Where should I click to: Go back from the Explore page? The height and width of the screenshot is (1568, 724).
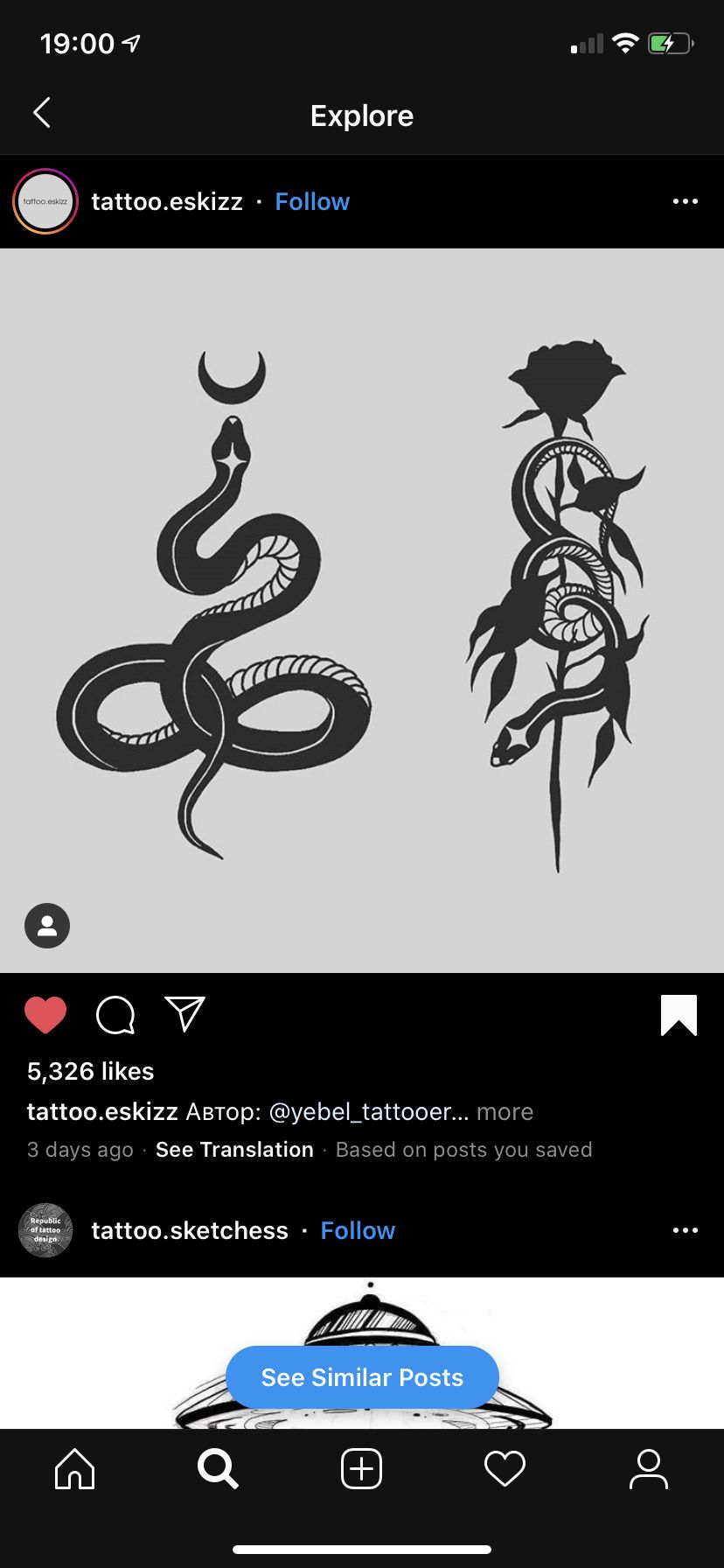click(41, 113)
